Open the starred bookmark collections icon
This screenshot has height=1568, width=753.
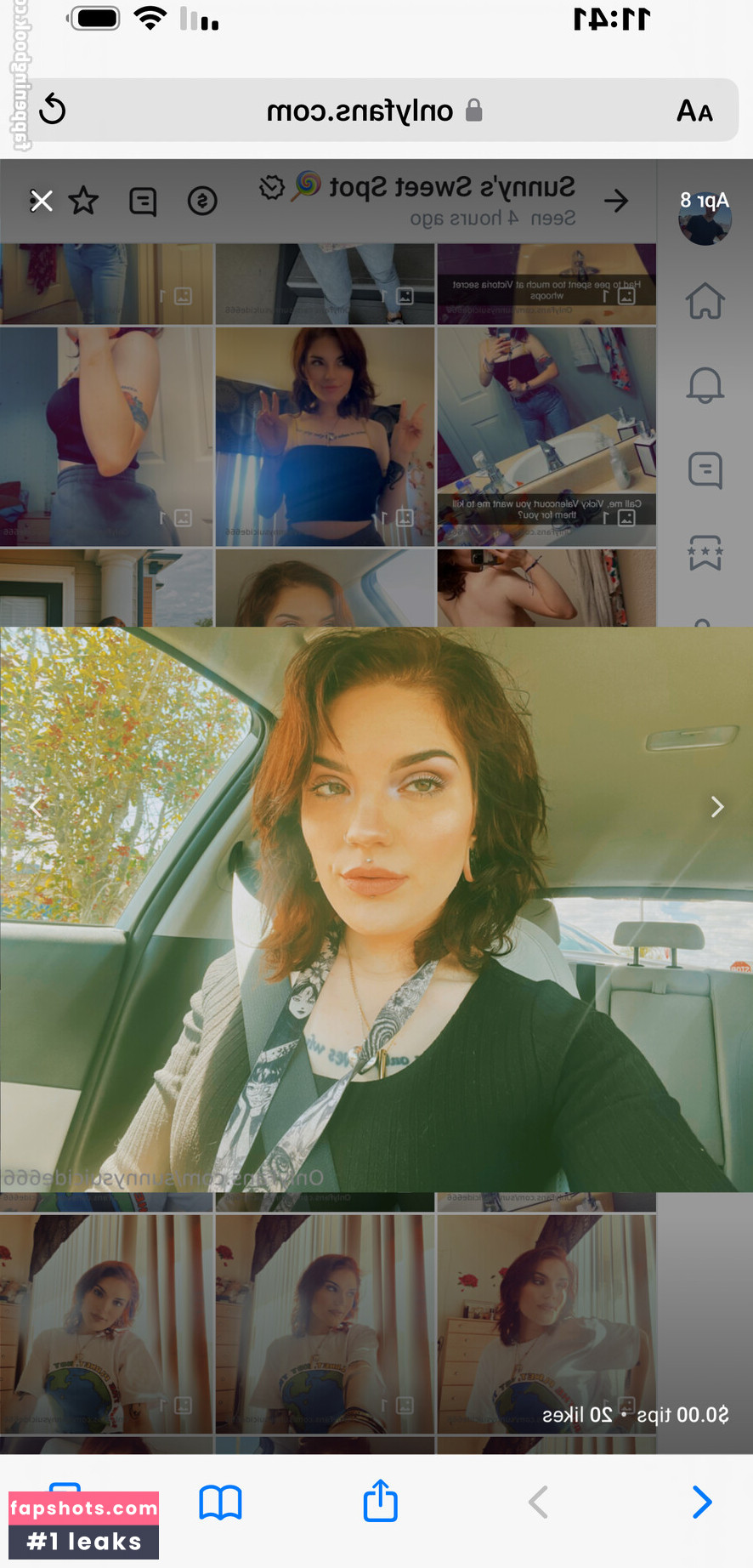tap(705, 554)
